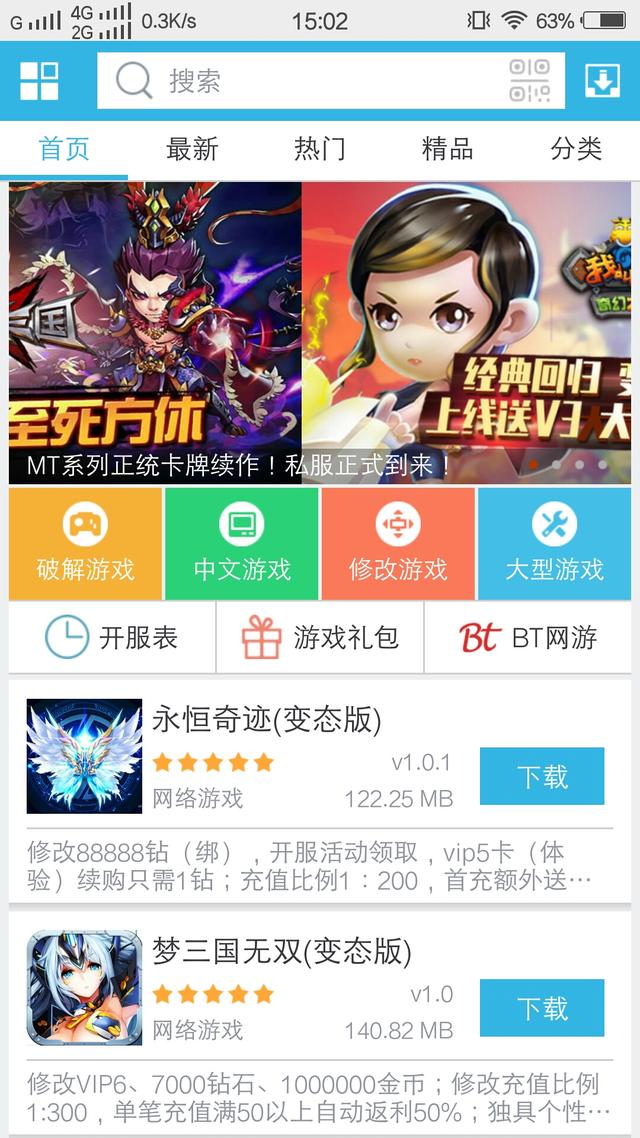This screenshot has height=1138, width=640.
Task: Open the QR code scanner
Action: pyautogui.click(x=529, y=81)
